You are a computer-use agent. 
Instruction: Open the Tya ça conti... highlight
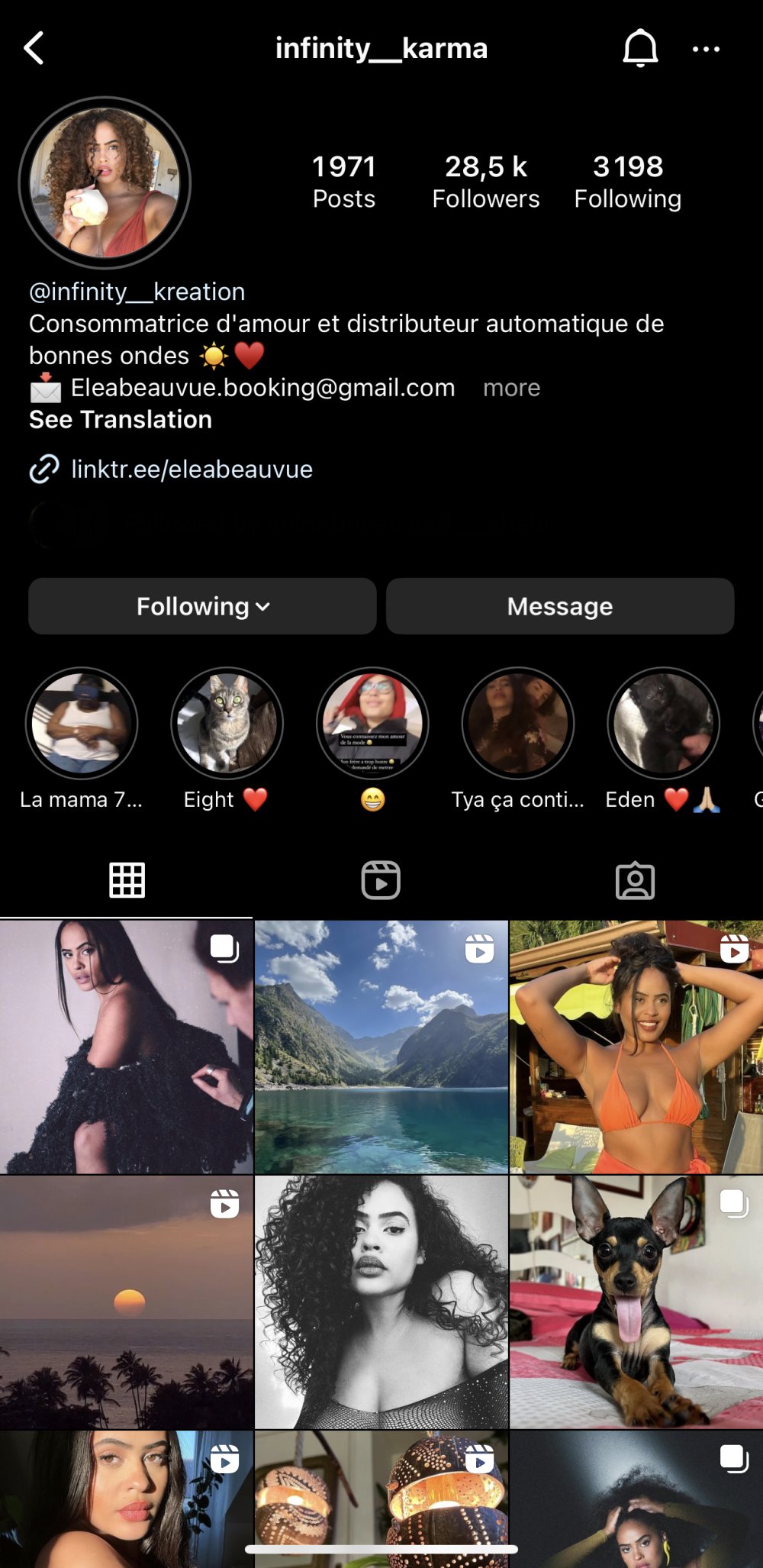(x=517, y=723)
